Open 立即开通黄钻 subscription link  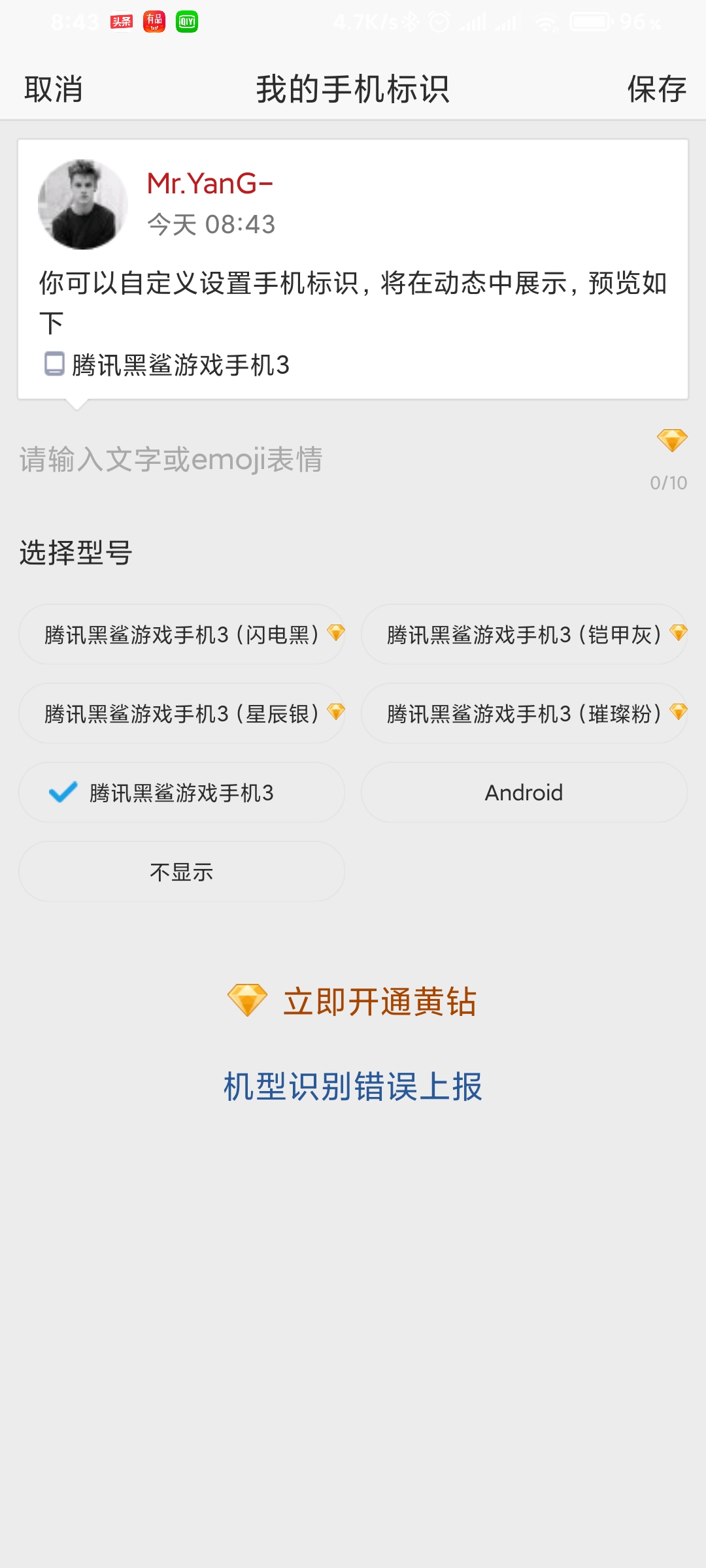tap(352, 1001)
